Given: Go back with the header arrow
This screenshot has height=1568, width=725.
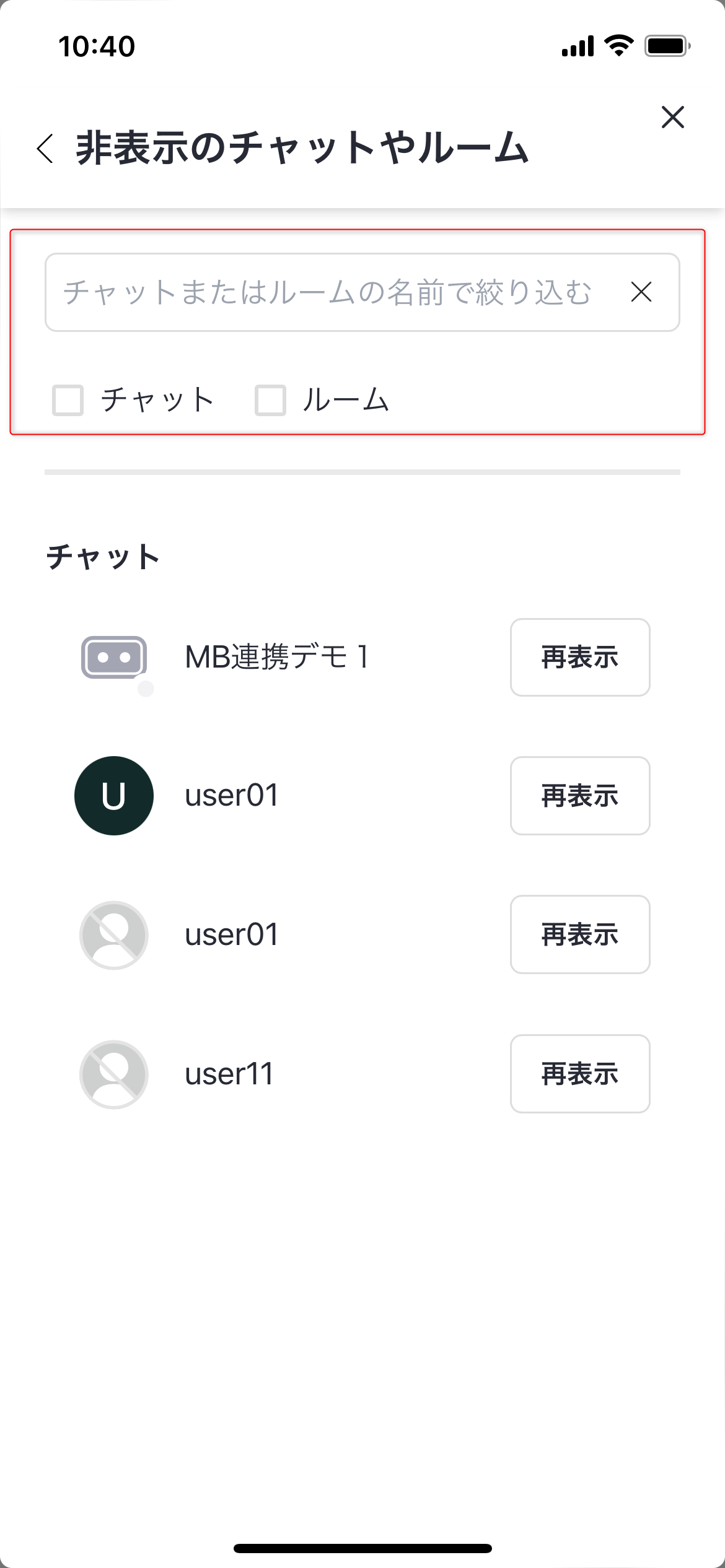Looking at the screenshot, I should (x=45, y=149).
